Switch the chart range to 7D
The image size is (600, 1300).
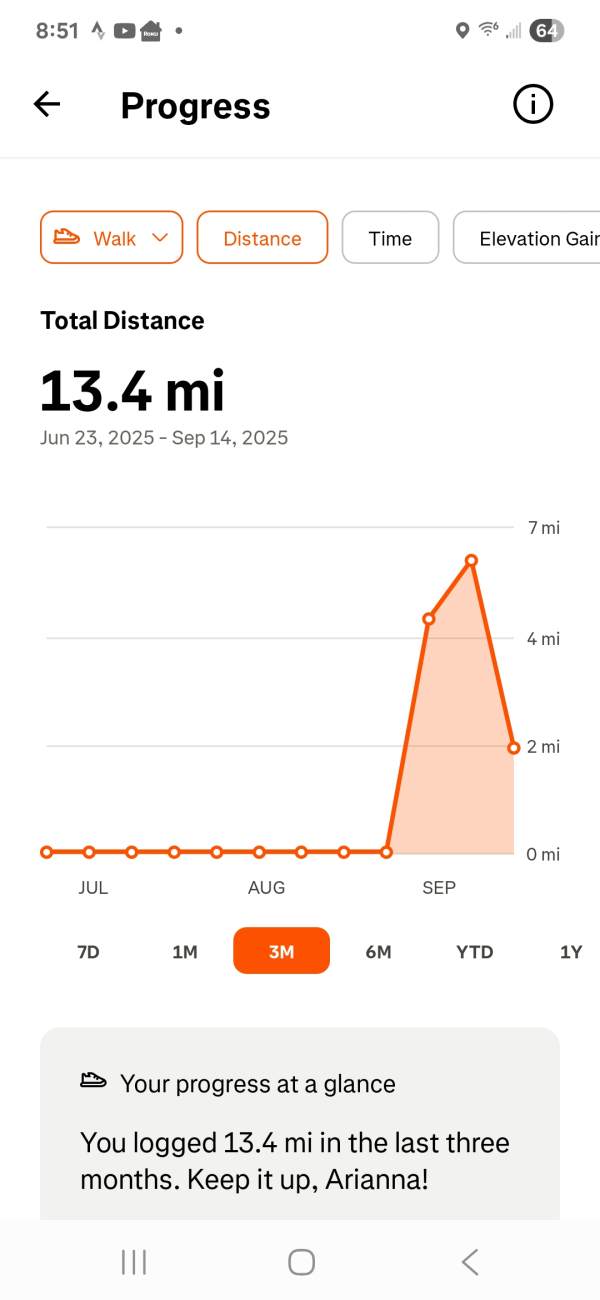point(88,951)
